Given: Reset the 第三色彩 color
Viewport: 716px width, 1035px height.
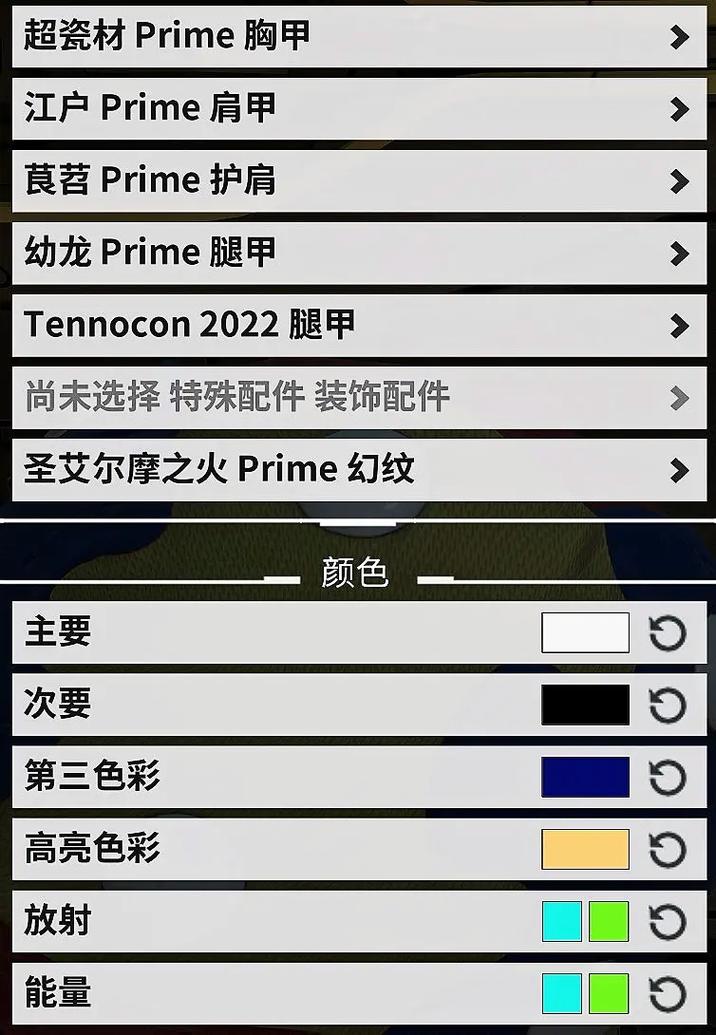Looking at the screenshot, I should [x=667, y=778].
